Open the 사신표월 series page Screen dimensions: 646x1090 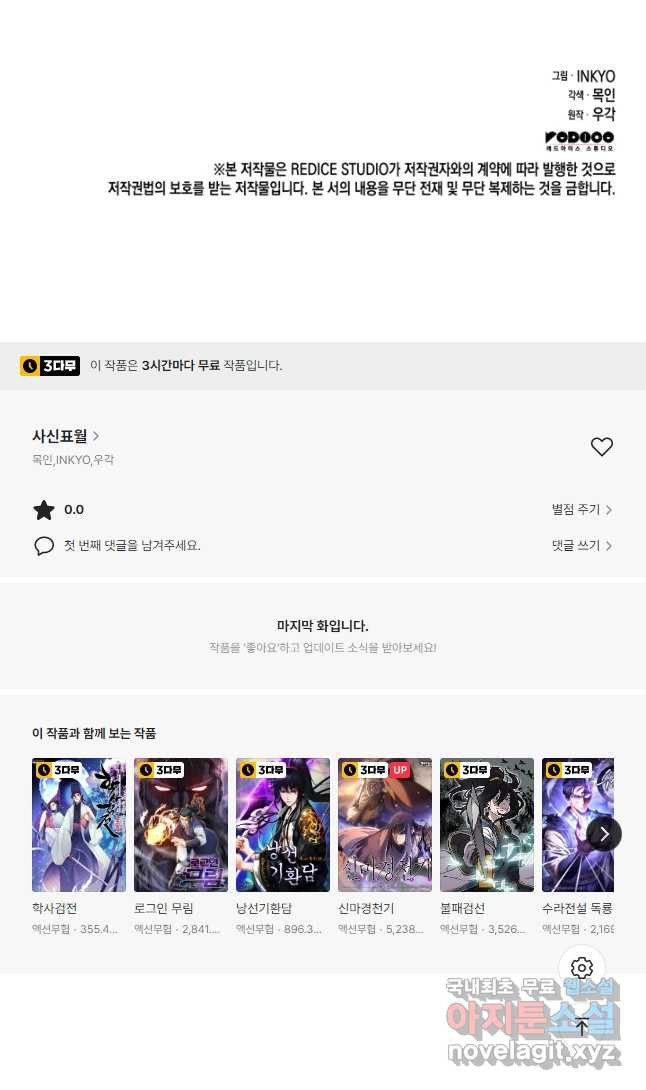point(65,436)
